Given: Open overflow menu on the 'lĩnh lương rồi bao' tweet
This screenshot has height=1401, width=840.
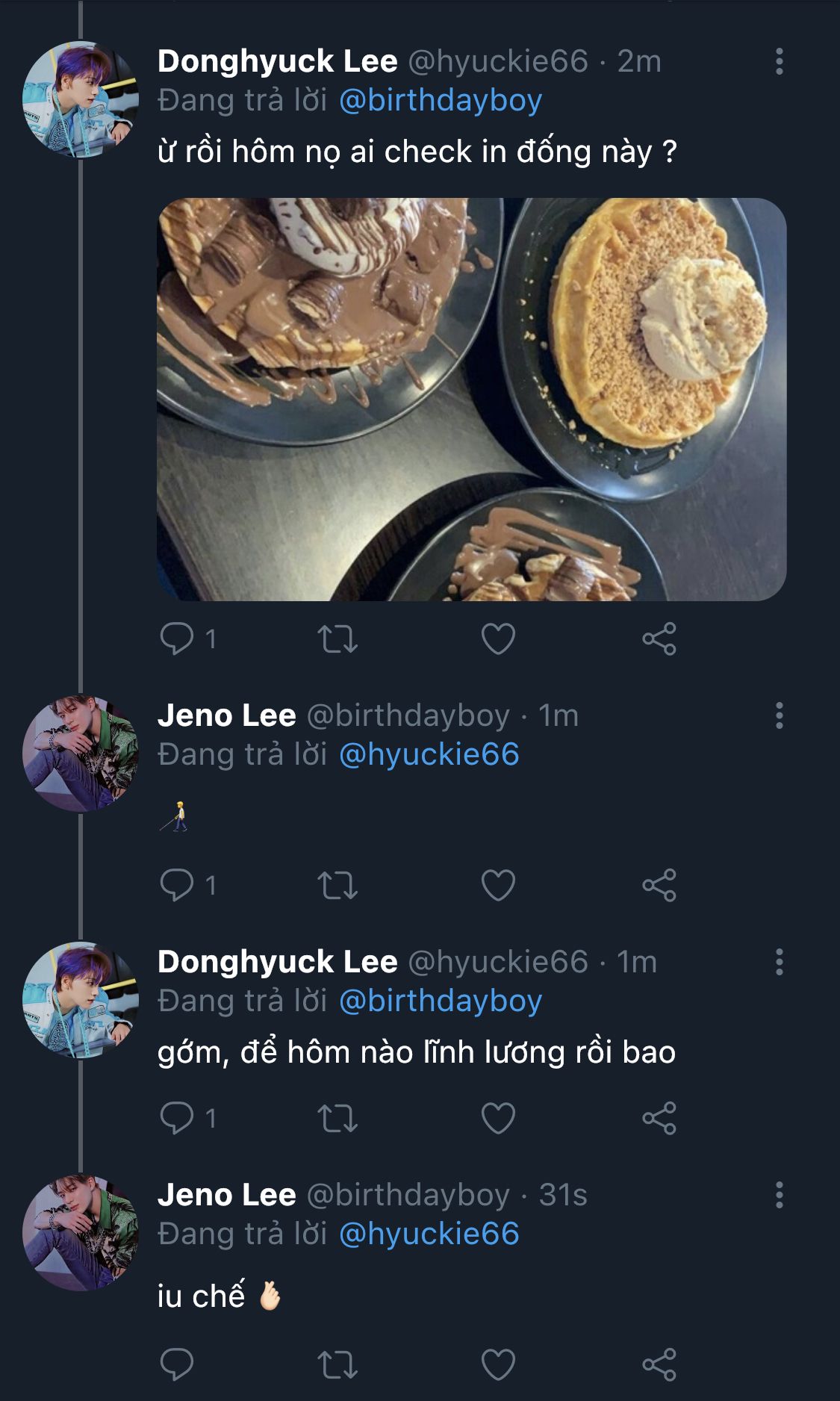Looking at the screenshot, I should pyautogui.click(x=779, y=962).
